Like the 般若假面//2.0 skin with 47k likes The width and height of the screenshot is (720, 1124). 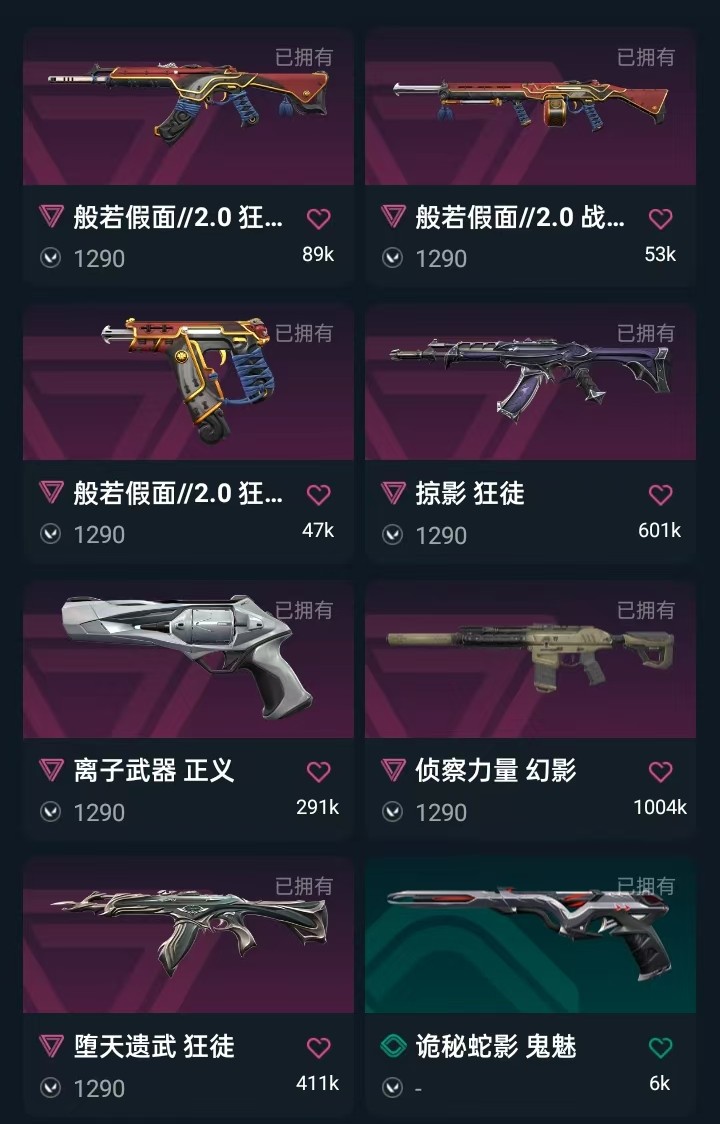coord(318,494)
